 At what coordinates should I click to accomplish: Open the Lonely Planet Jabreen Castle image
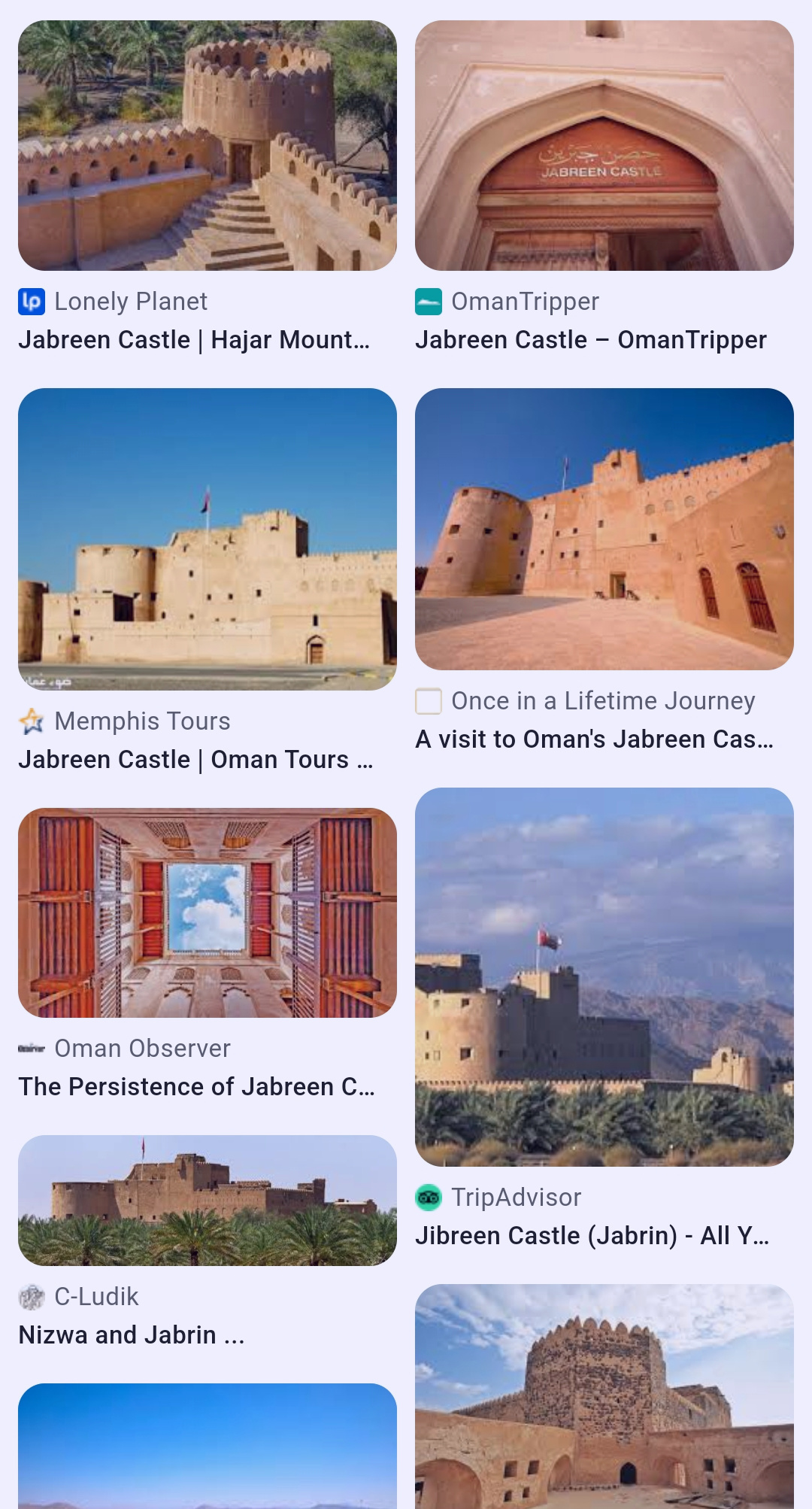coord(208,145)
